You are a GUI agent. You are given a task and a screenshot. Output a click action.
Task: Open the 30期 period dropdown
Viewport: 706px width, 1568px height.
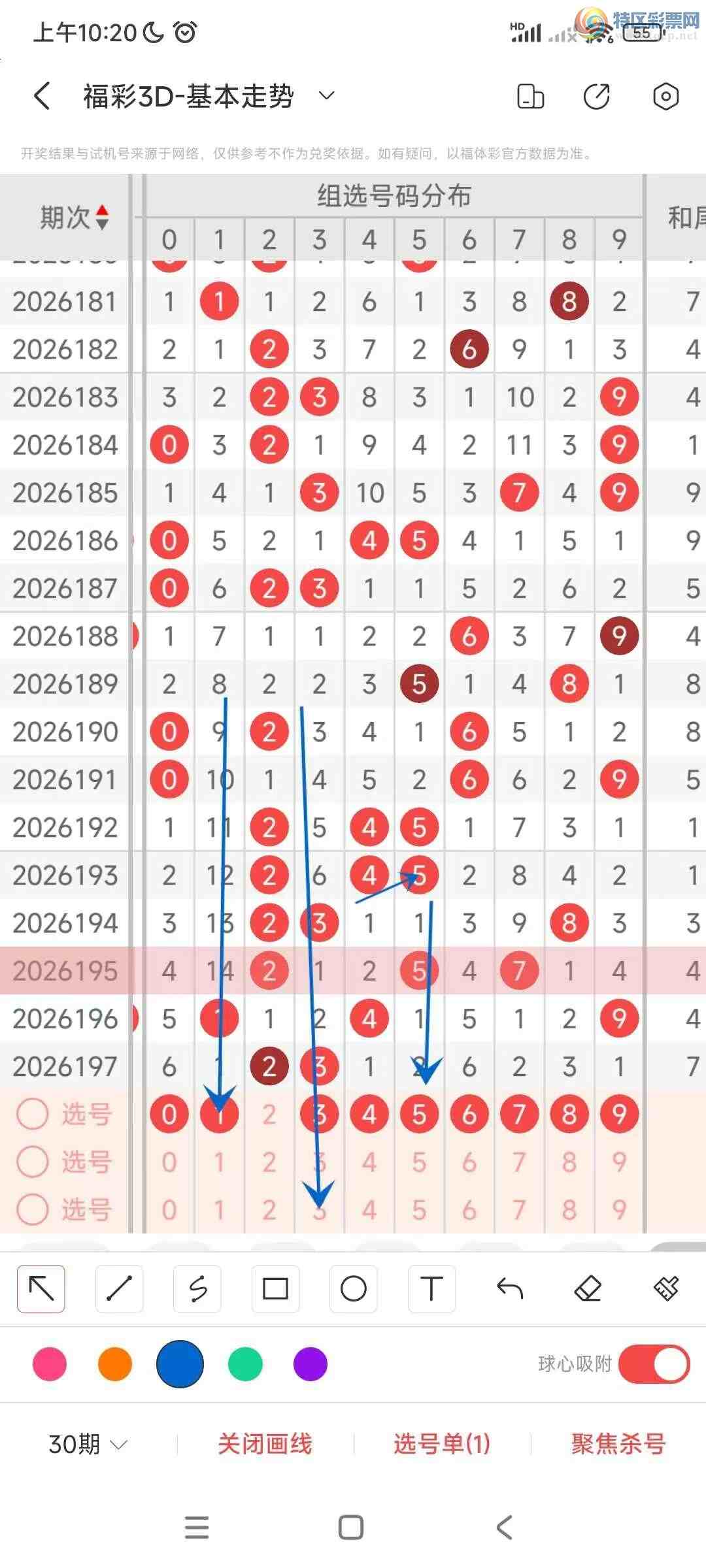(88, 1444)
